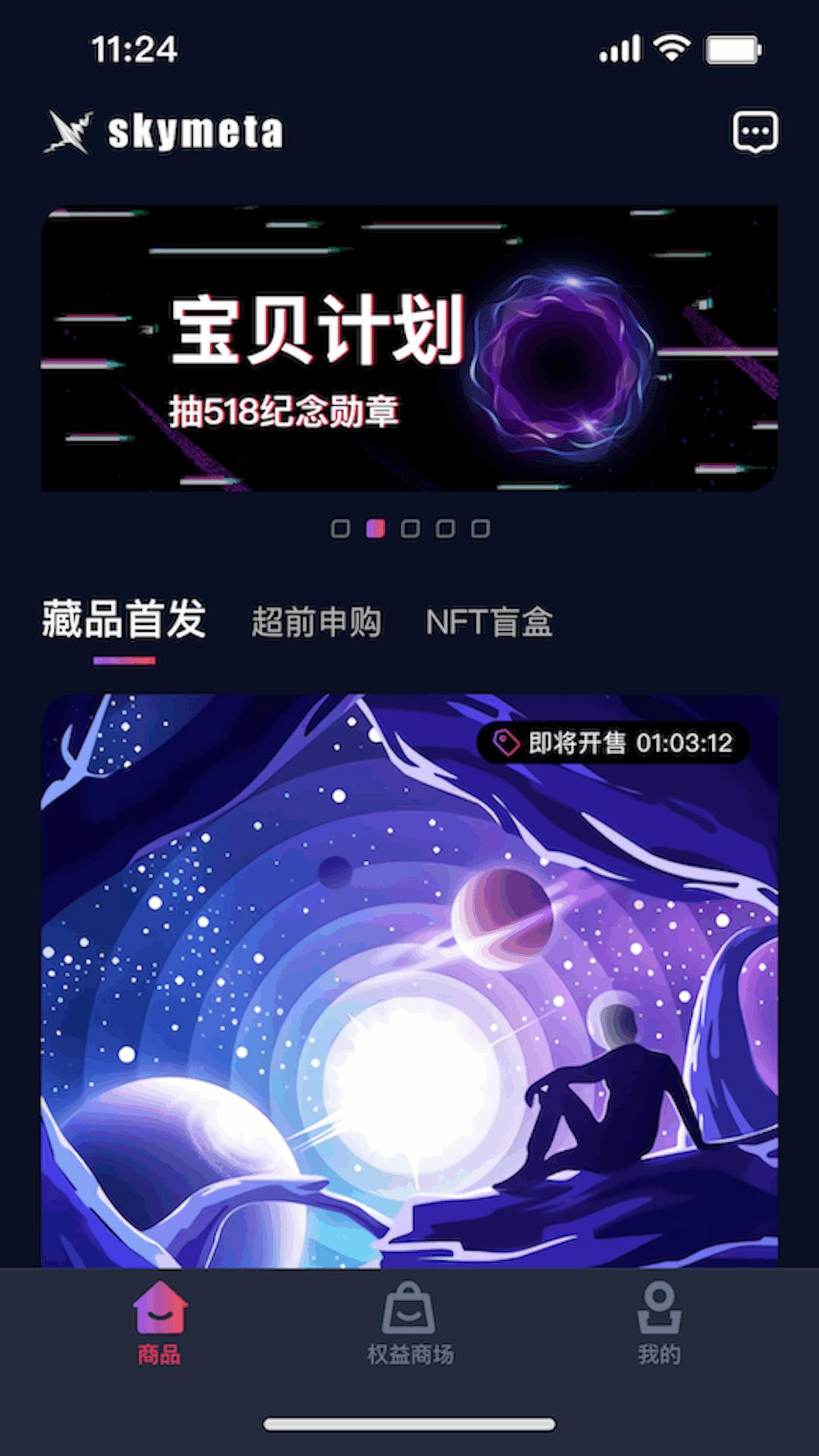The width and height of the screenshot is (819, 1456).
Task: Open the 宝贝计划 banner
Action: (x=409, y=349)
